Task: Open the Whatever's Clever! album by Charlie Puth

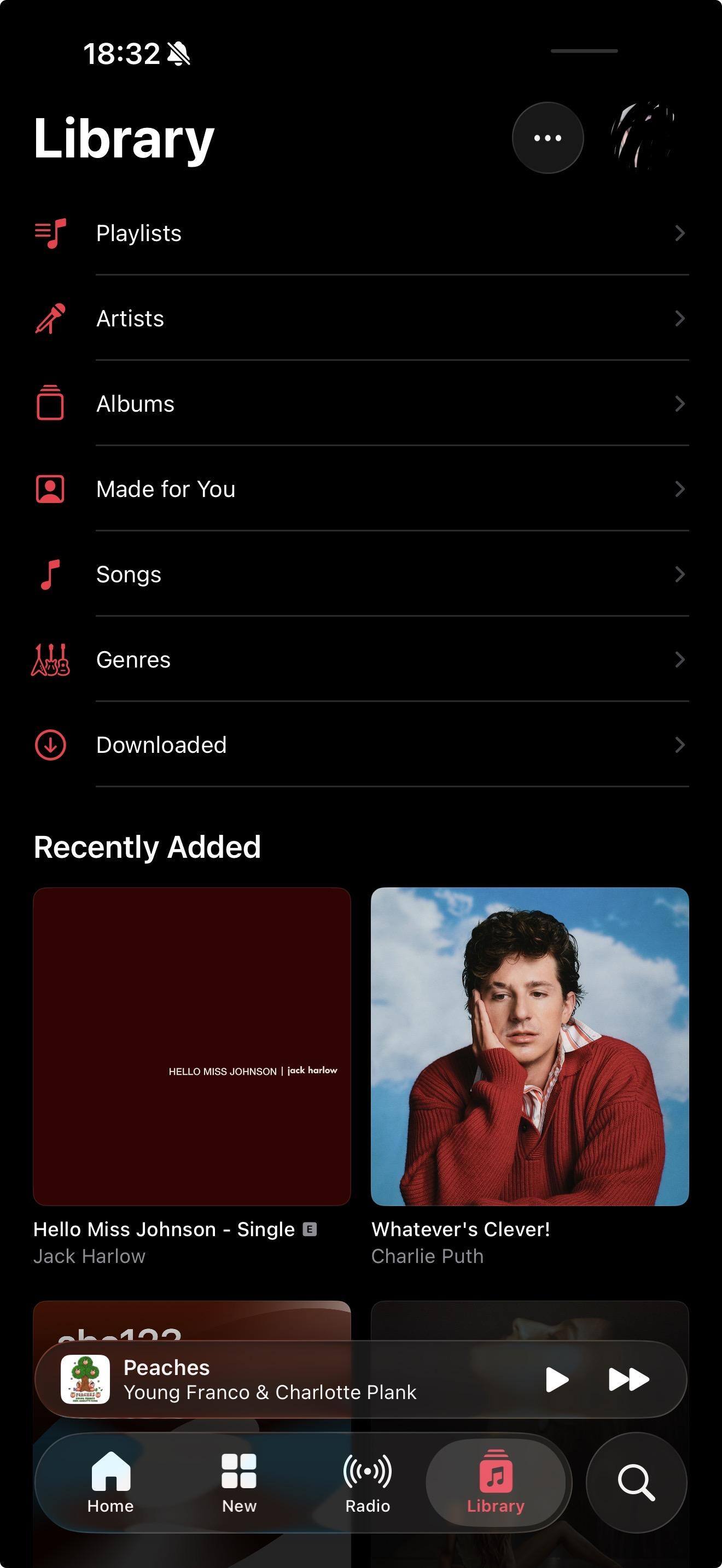Action: tap(529, 1046)
